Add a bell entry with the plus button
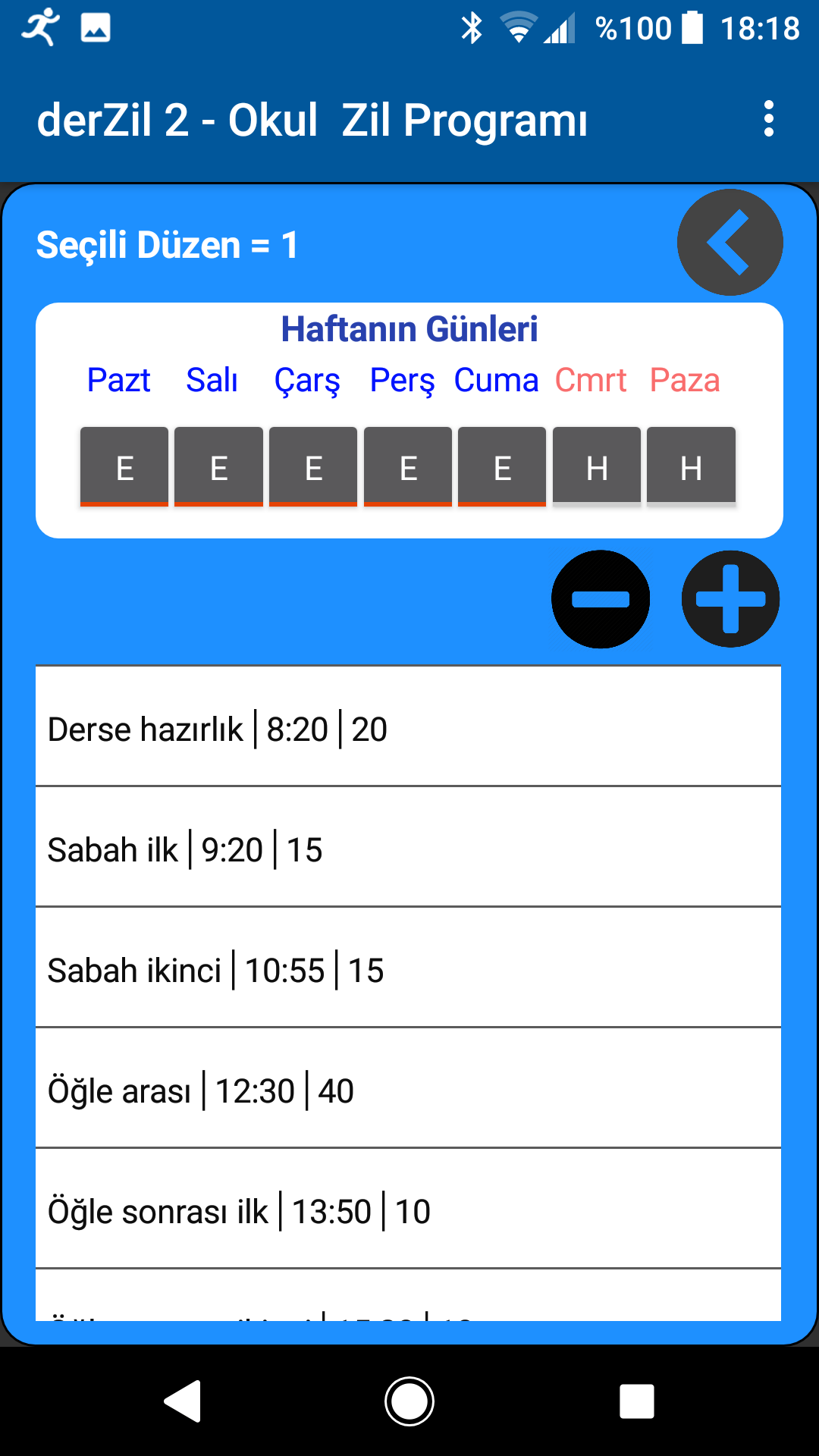 point(730,599)
